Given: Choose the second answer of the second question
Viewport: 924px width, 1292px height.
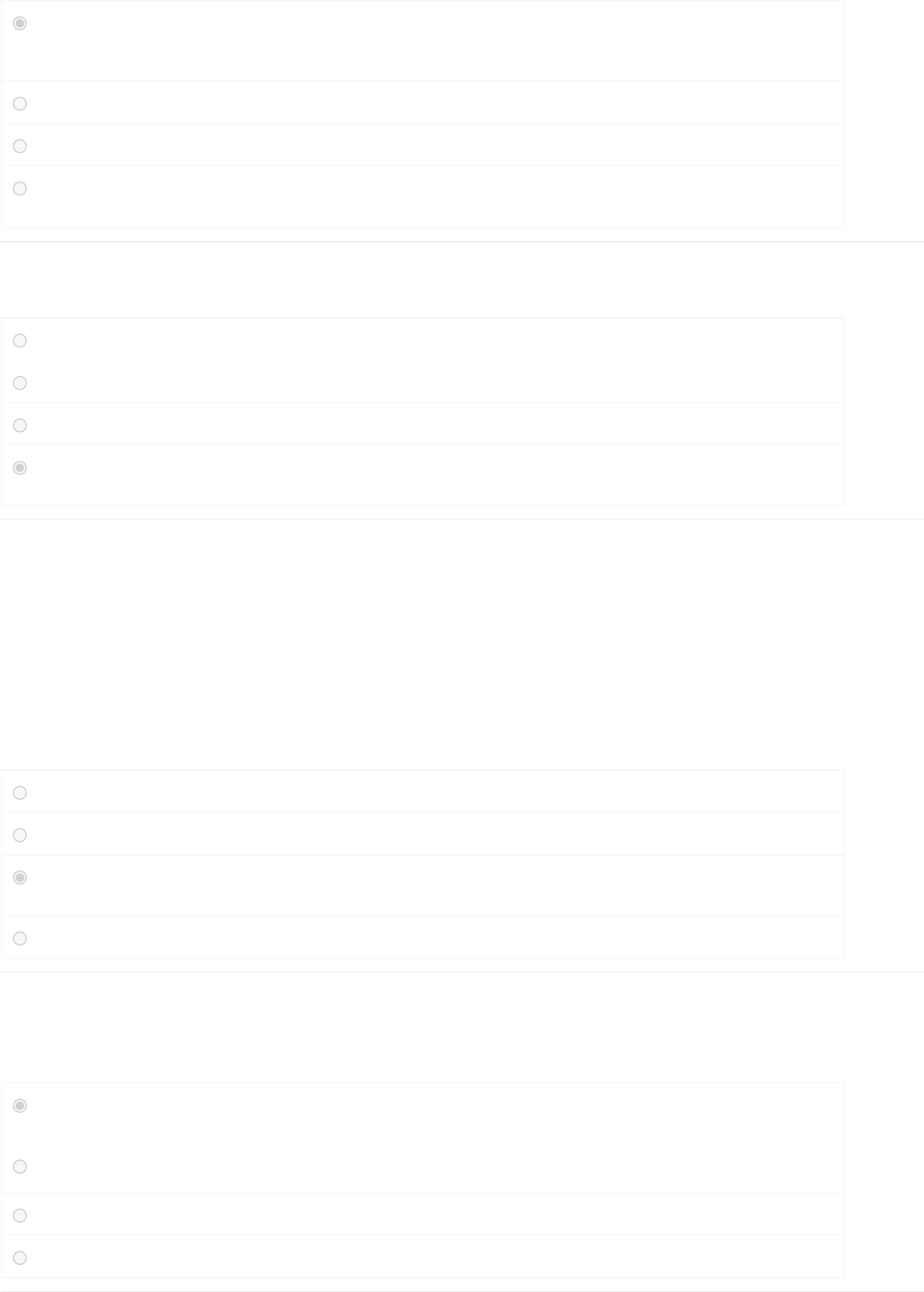Looking at the screenshot, I should pyautogui.click(x=20, y=383).
